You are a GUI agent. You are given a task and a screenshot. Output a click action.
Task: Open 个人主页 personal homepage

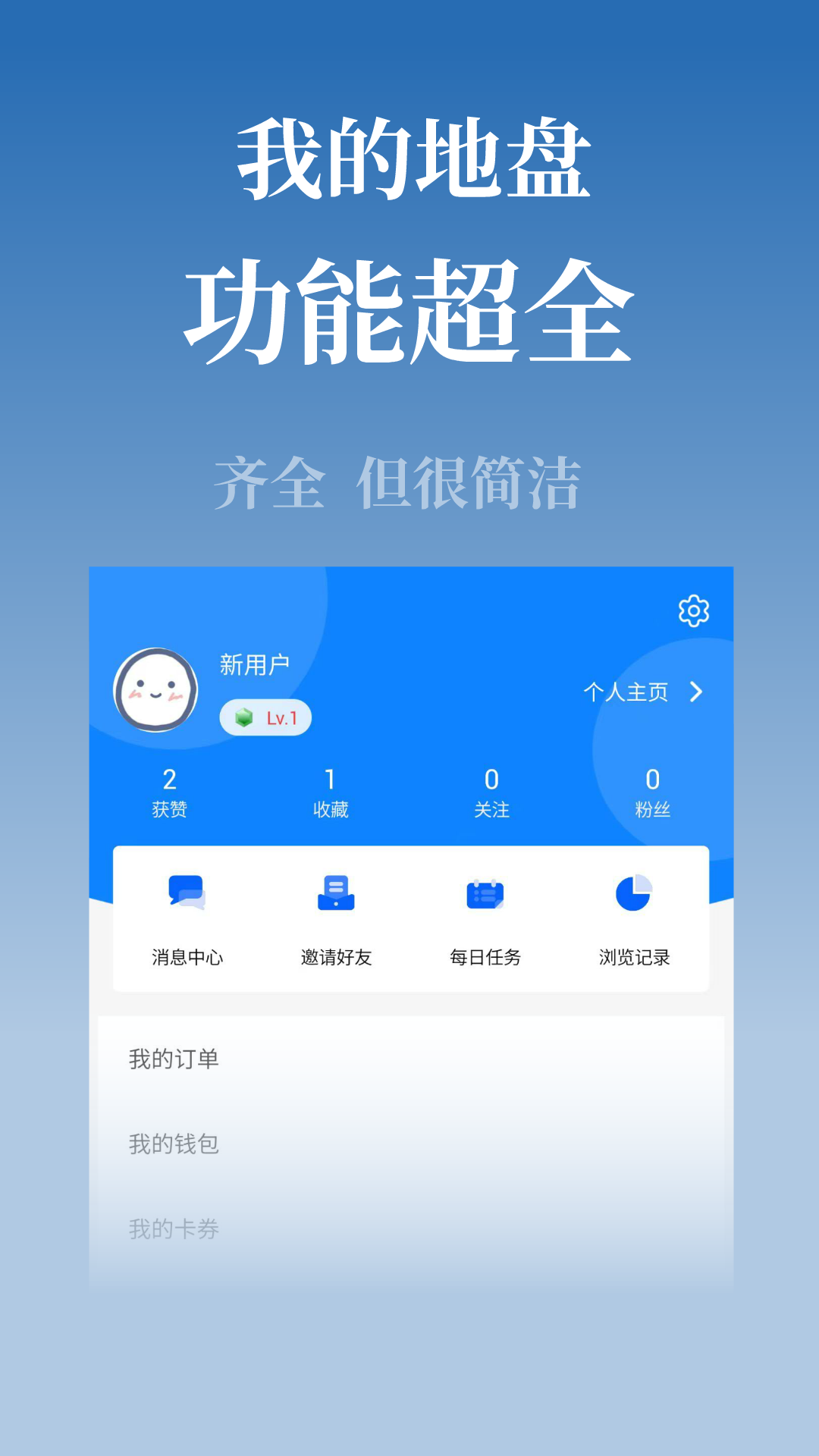[624, 692]
